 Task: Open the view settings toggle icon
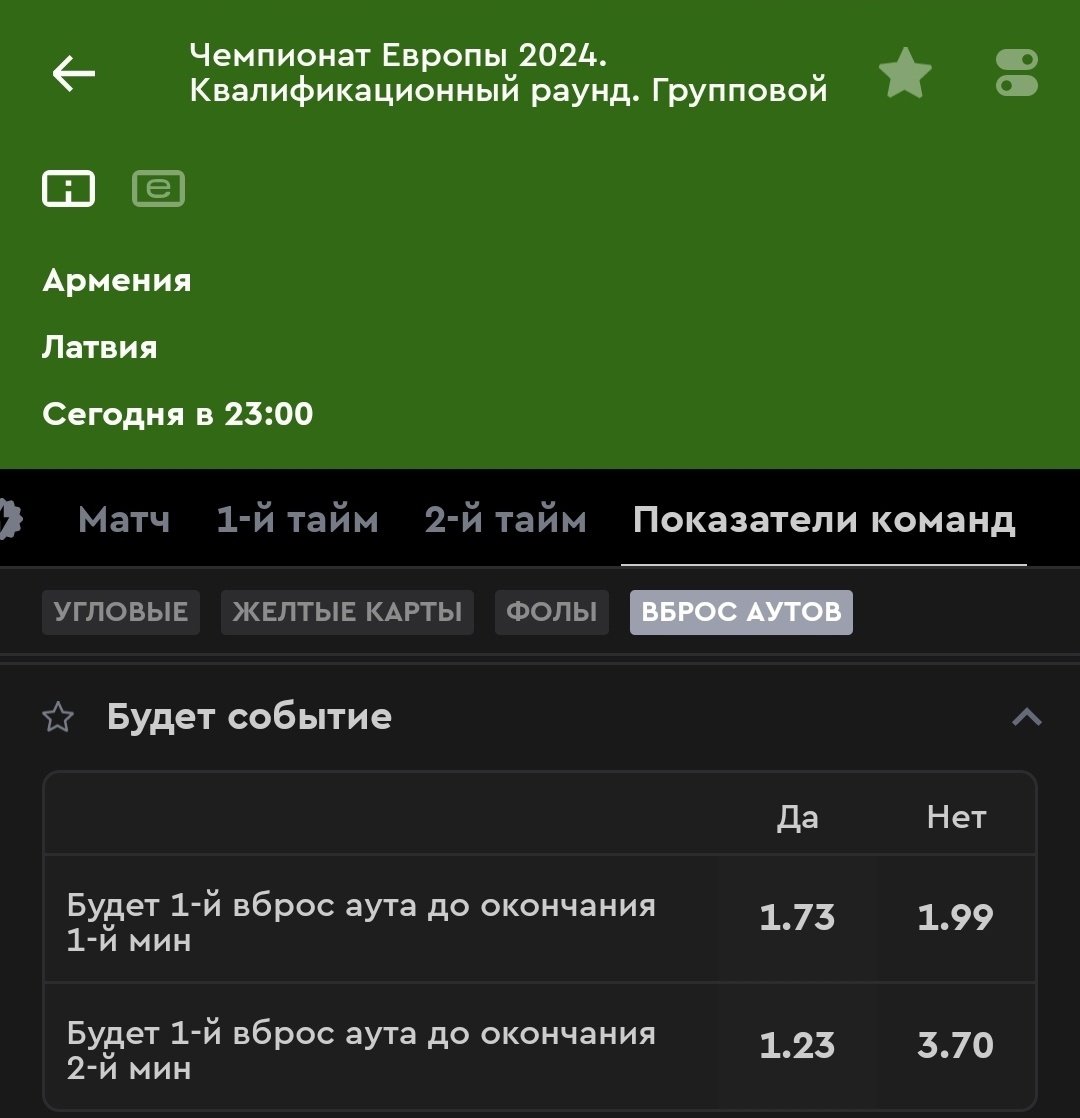1017,74
